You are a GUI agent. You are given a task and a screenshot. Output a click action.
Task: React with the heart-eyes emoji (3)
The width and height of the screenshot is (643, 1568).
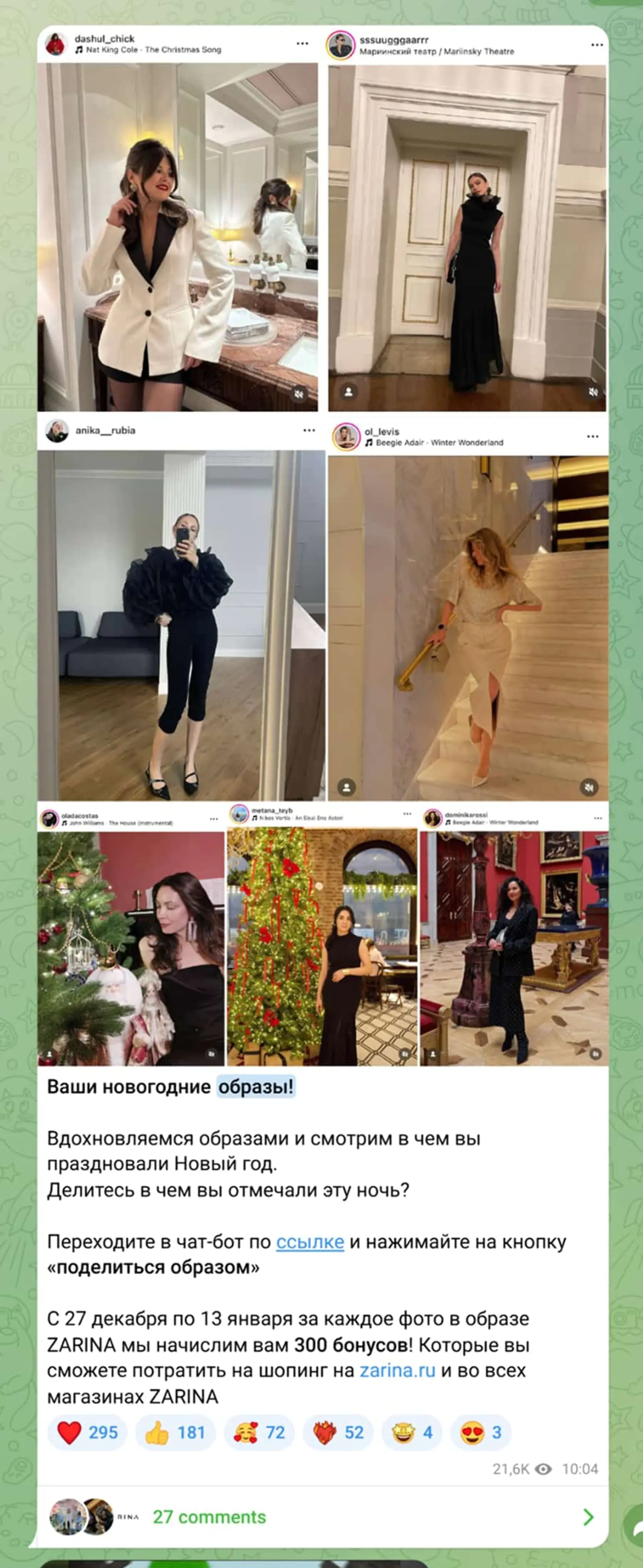(480, 1432)
